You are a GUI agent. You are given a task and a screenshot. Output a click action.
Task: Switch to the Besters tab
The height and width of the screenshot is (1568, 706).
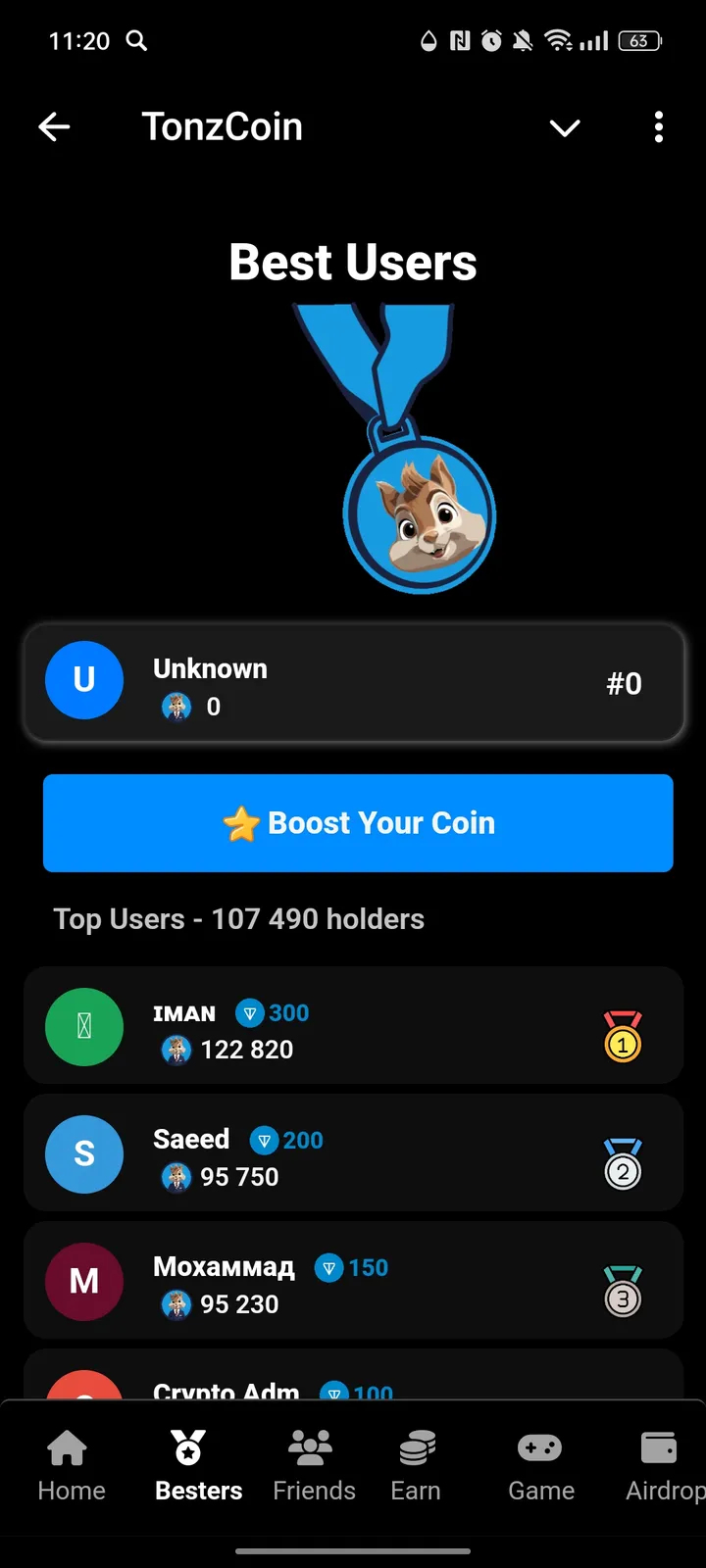tap(197, 1464)
